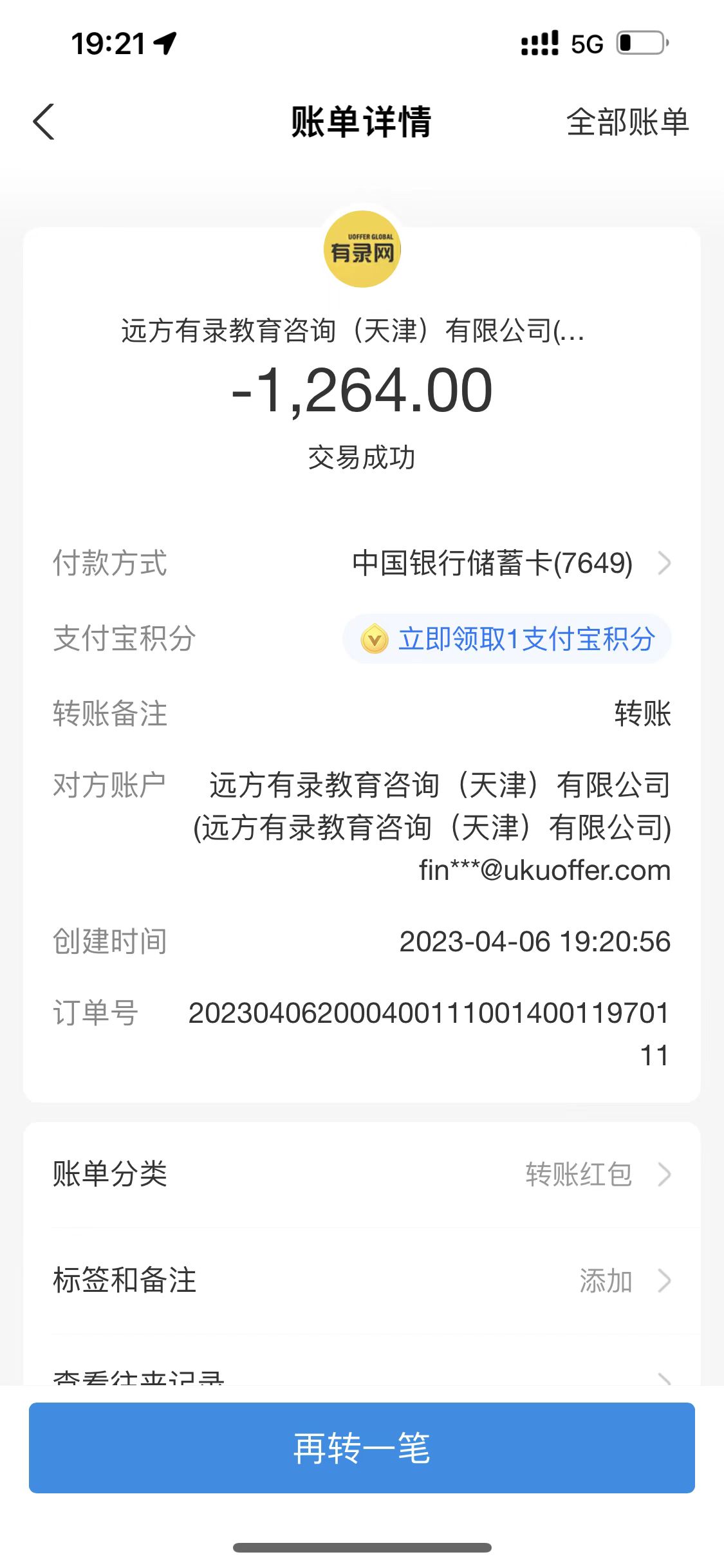Tap 再转一笔 to transfer again
The image size is (724, 1568).
(362, 1448)
